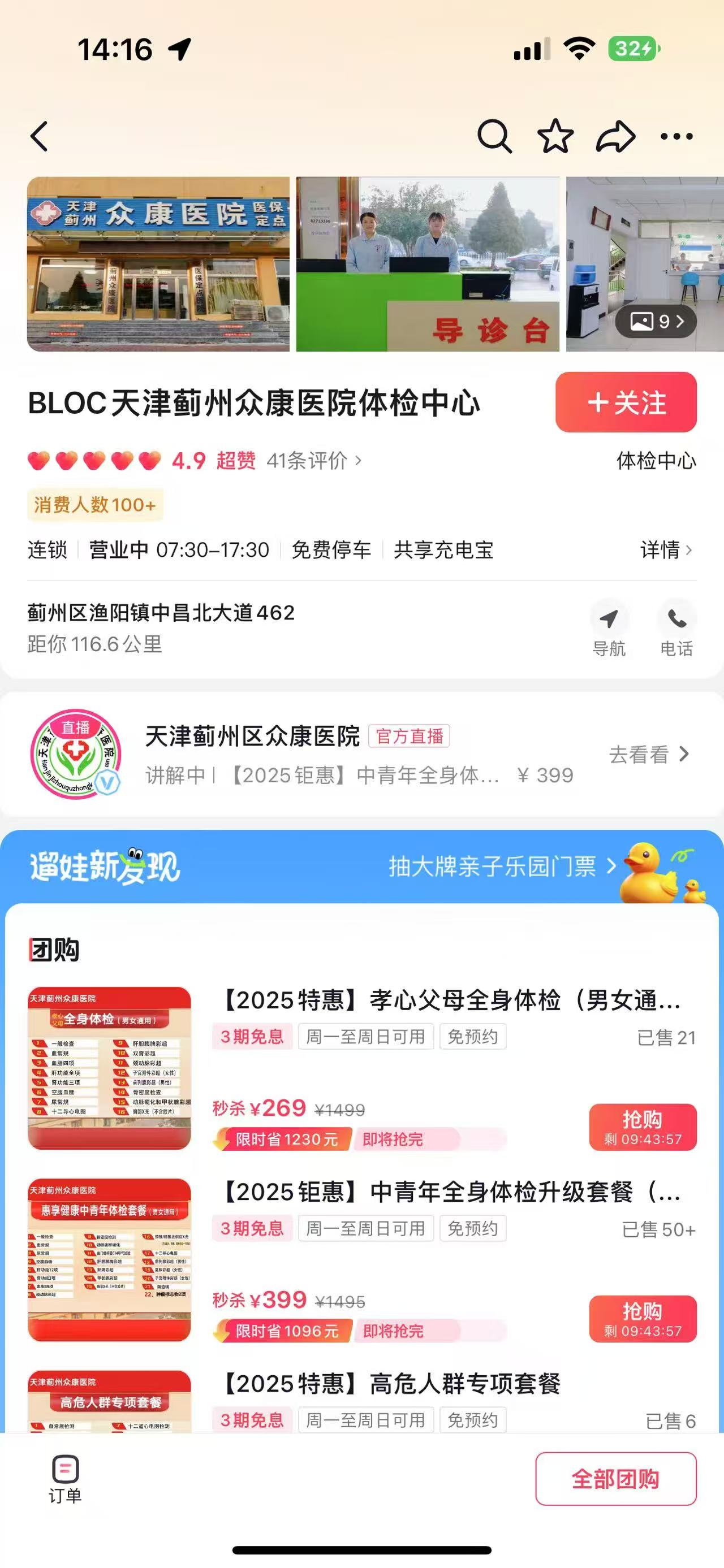Screen dimensions: 724x1568
Task: Expand business info via 详情
Action: (x=666, y=549)
